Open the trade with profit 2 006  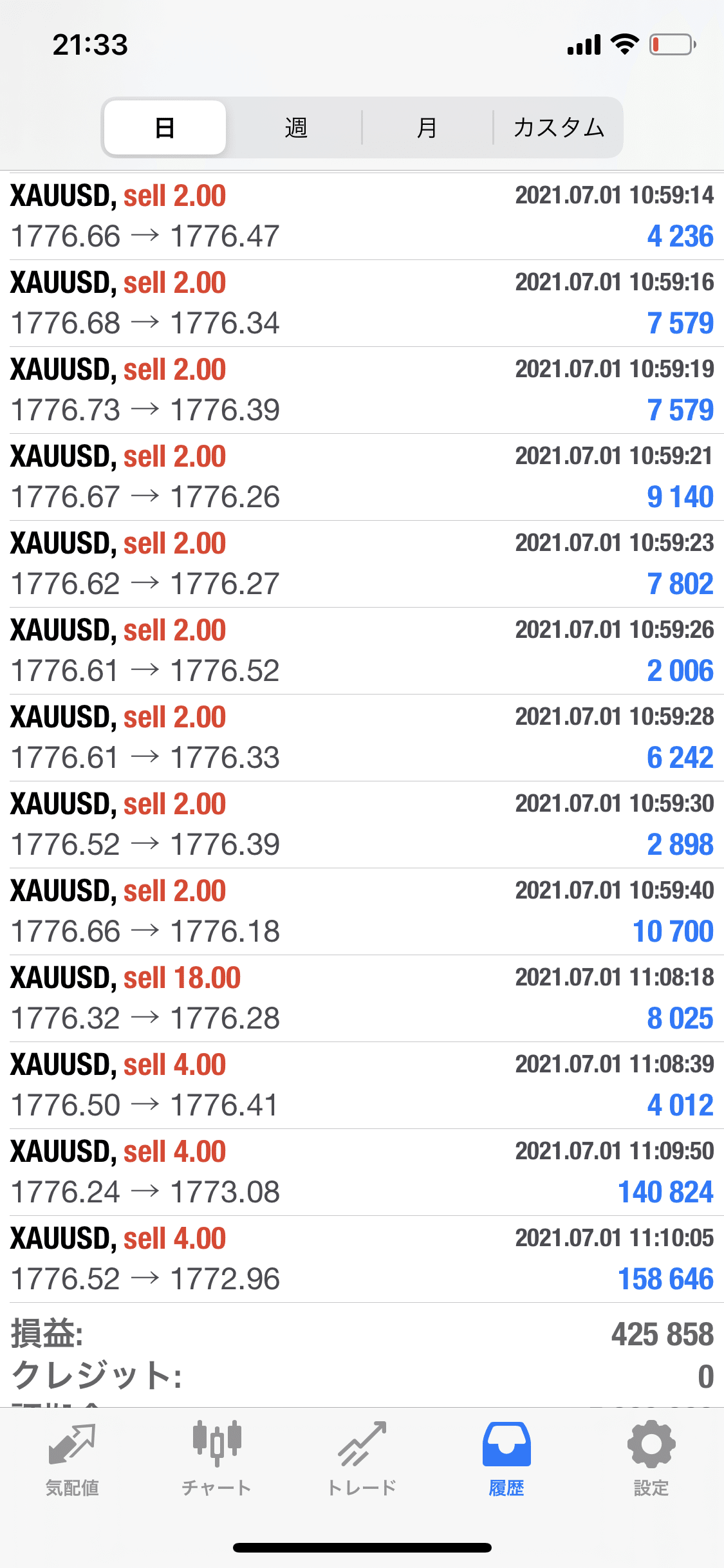362,651
